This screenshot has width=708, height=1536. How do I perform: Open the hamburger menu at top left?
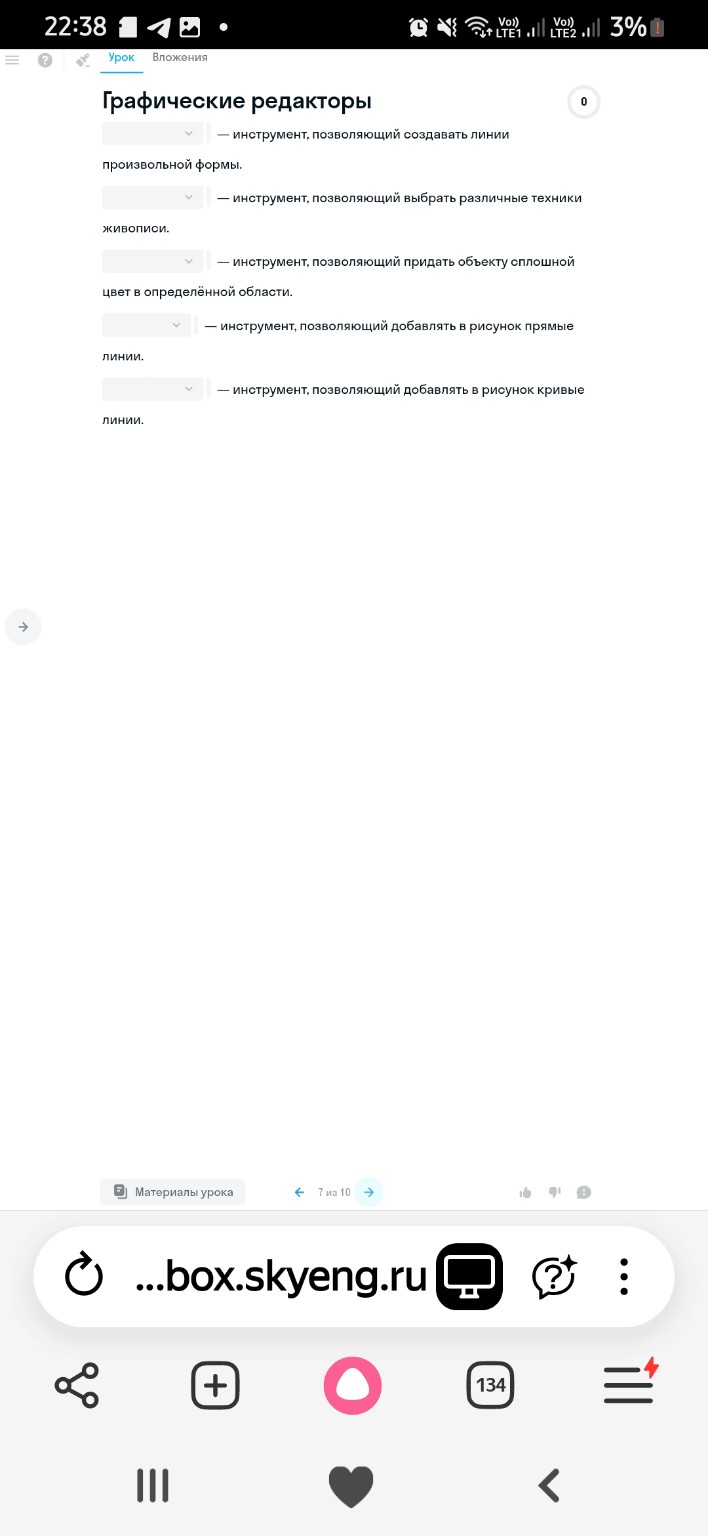pos(12,60)
